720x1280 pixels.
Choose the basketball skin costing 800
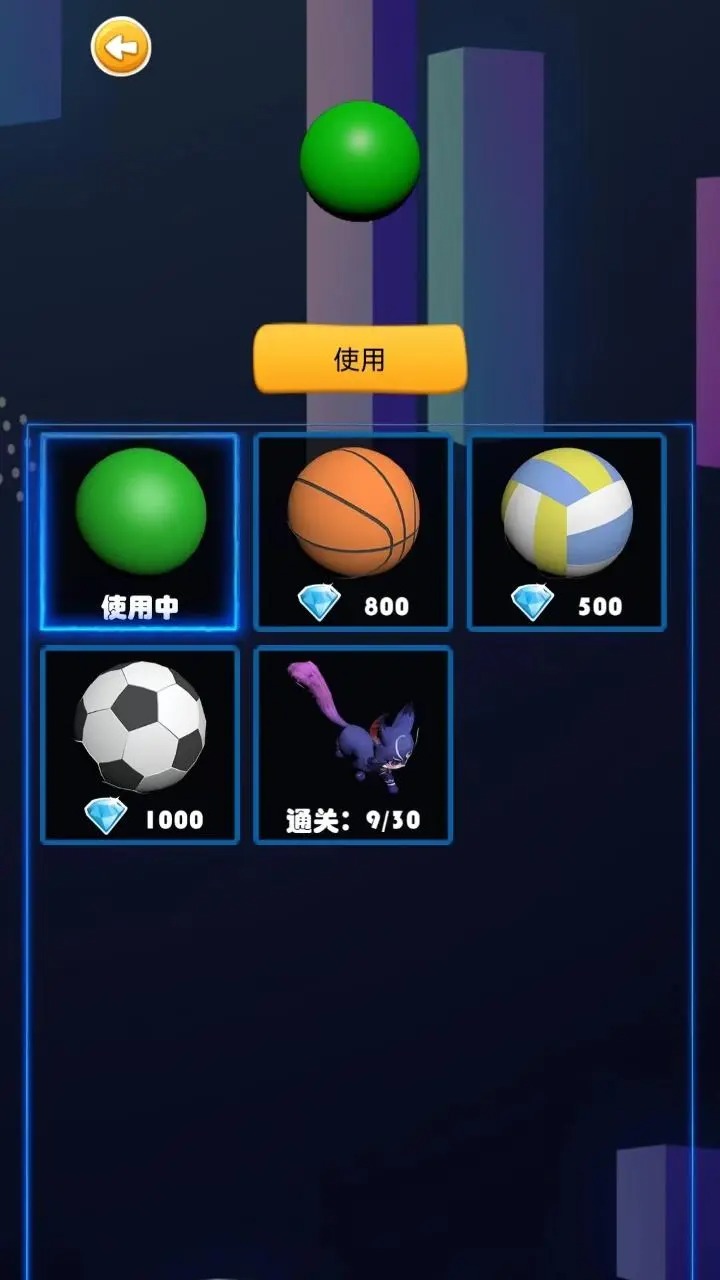pyautogui.click(x=353, y=531)
